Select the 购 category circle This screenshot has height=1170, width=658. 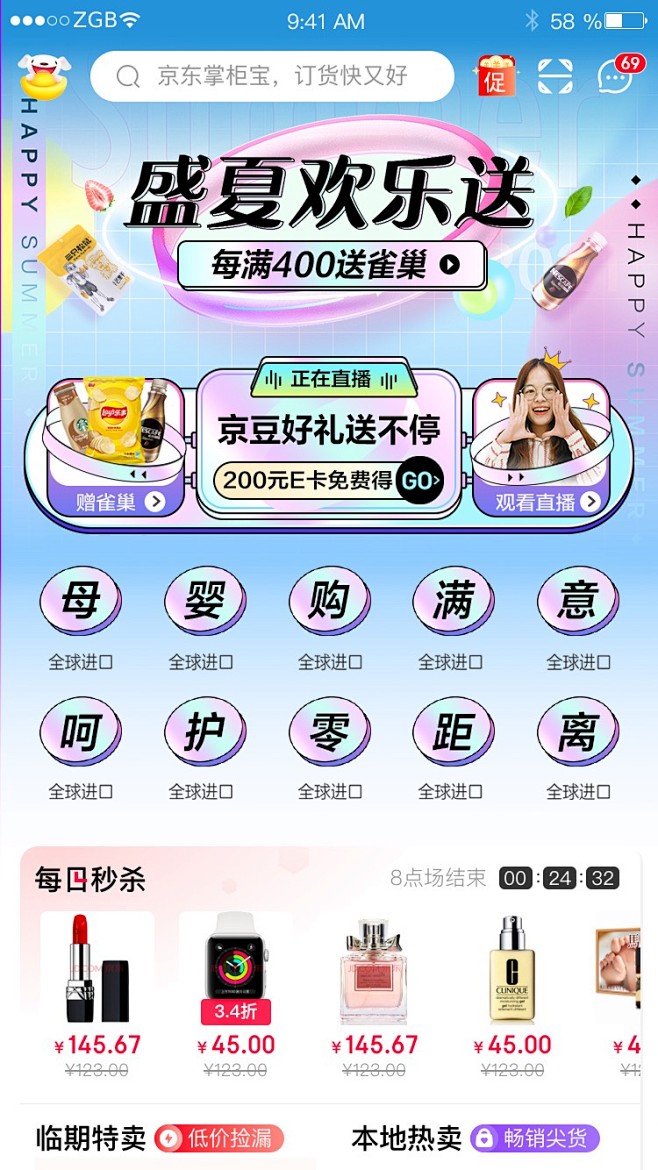(x=330, y=601)
